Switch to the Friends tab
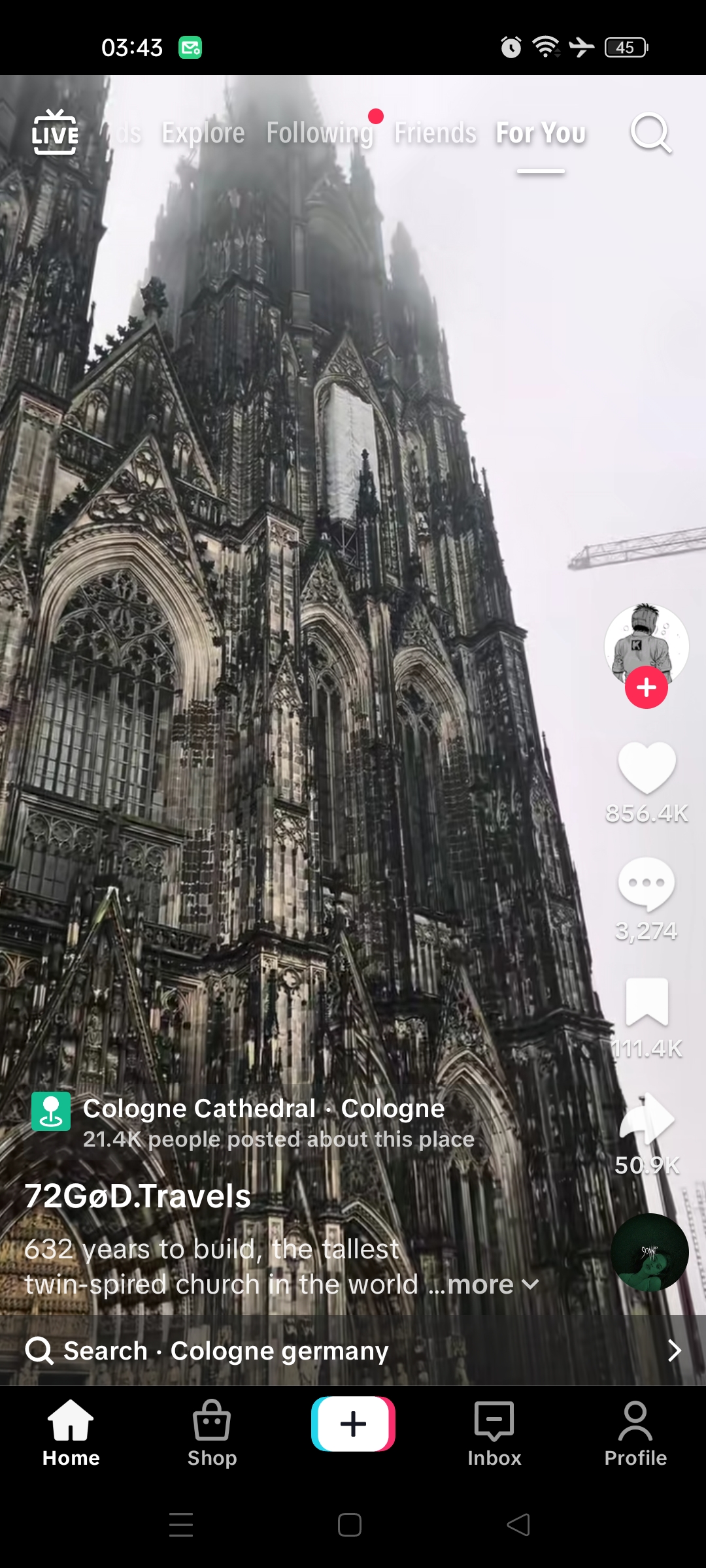This screenshot has height=1568, width=706. pyautogui.click(x=435, y=133)
